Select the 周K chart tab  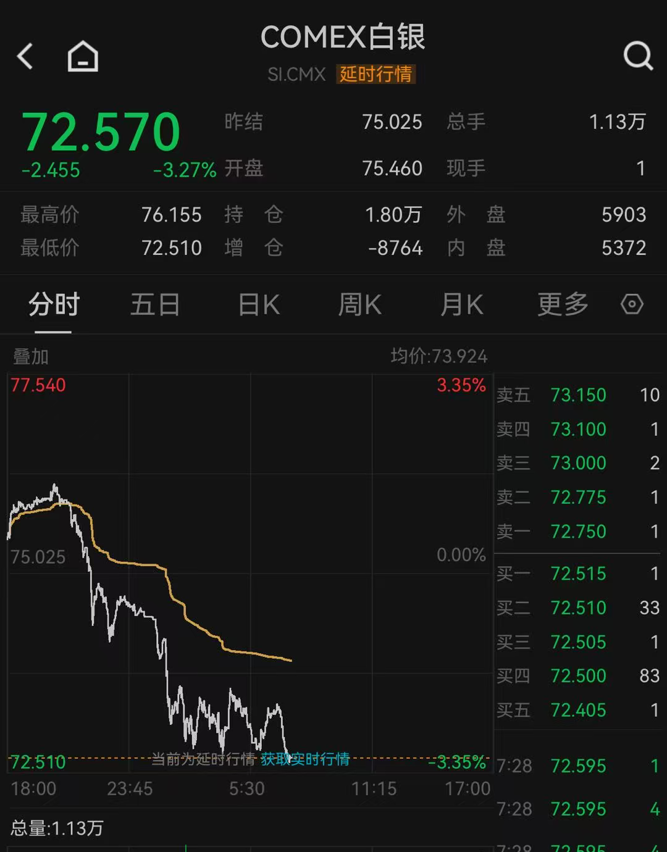(x=359, y=304)
